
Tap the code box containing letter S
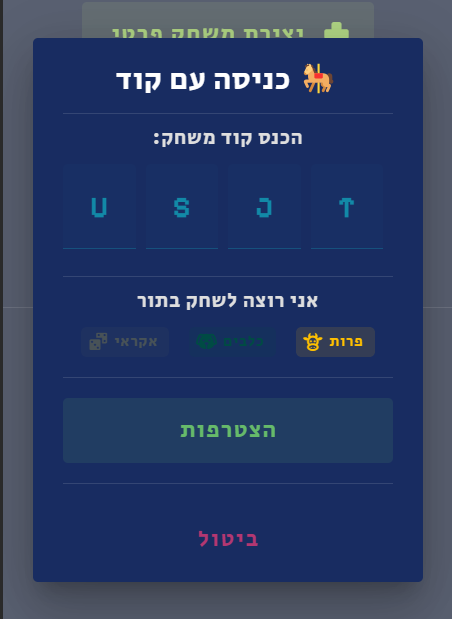coord(182,207)
